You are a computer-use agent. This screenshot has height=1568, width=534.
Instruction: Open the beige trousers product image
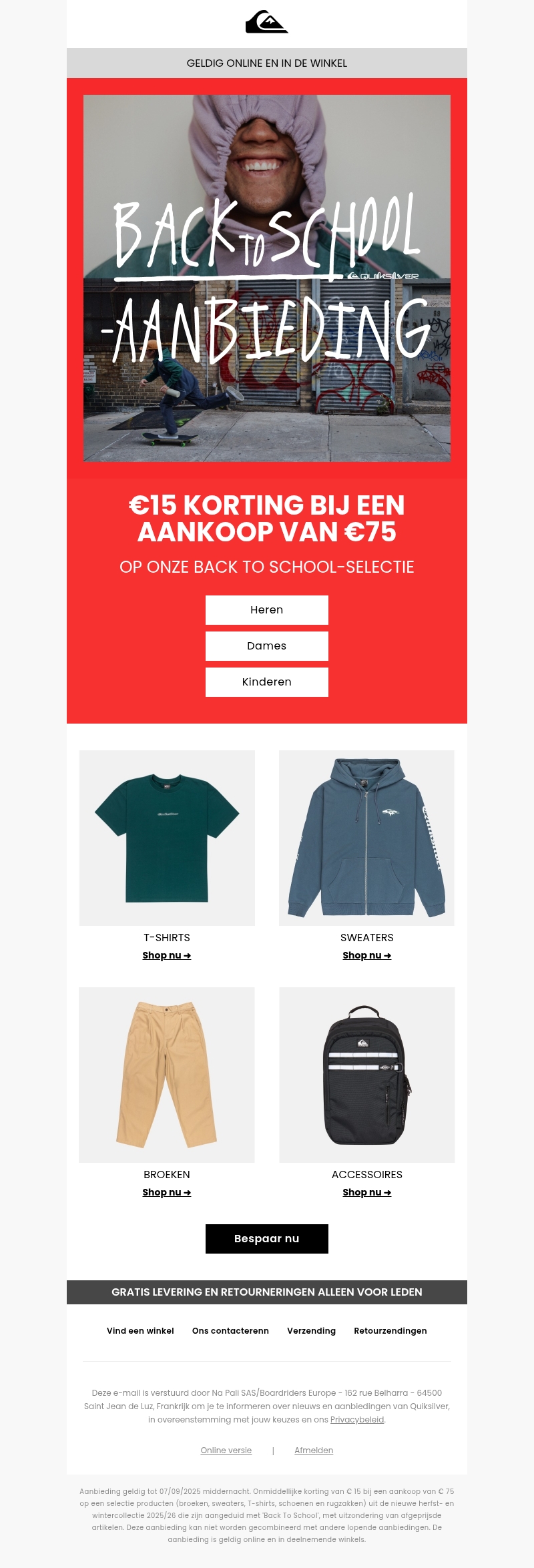(x=167, y=1075)
